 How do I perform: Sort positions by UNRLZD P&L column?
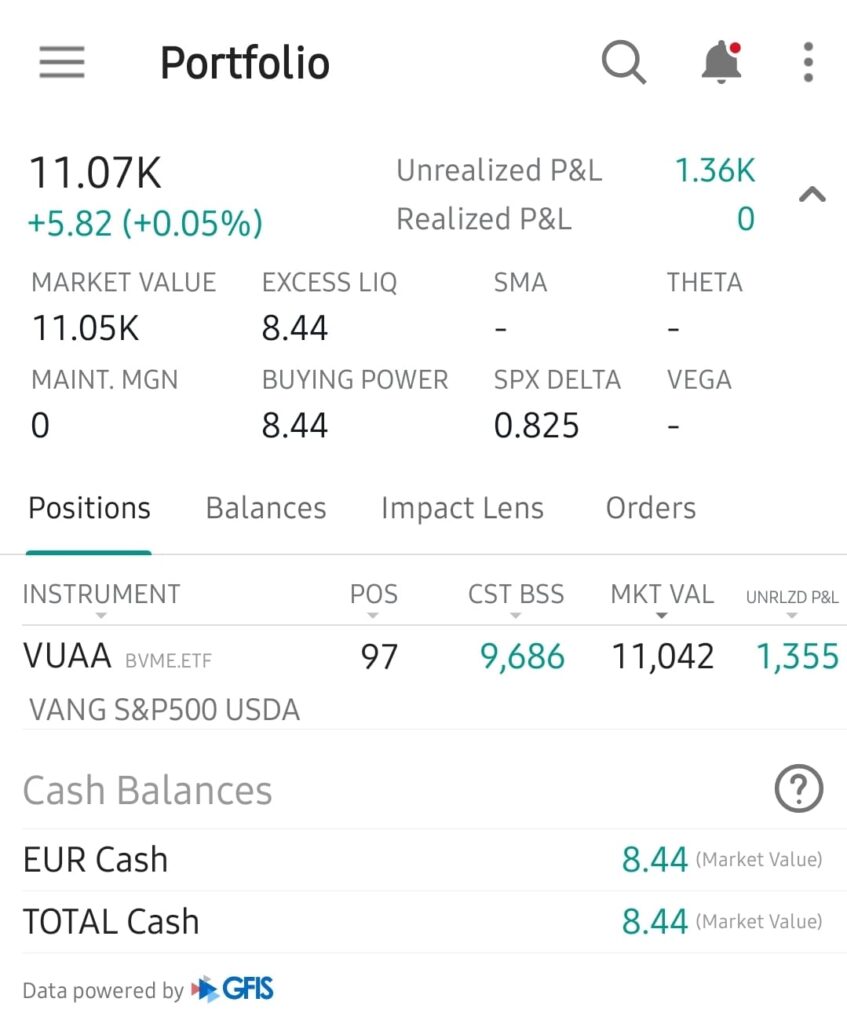click(792, 597)
